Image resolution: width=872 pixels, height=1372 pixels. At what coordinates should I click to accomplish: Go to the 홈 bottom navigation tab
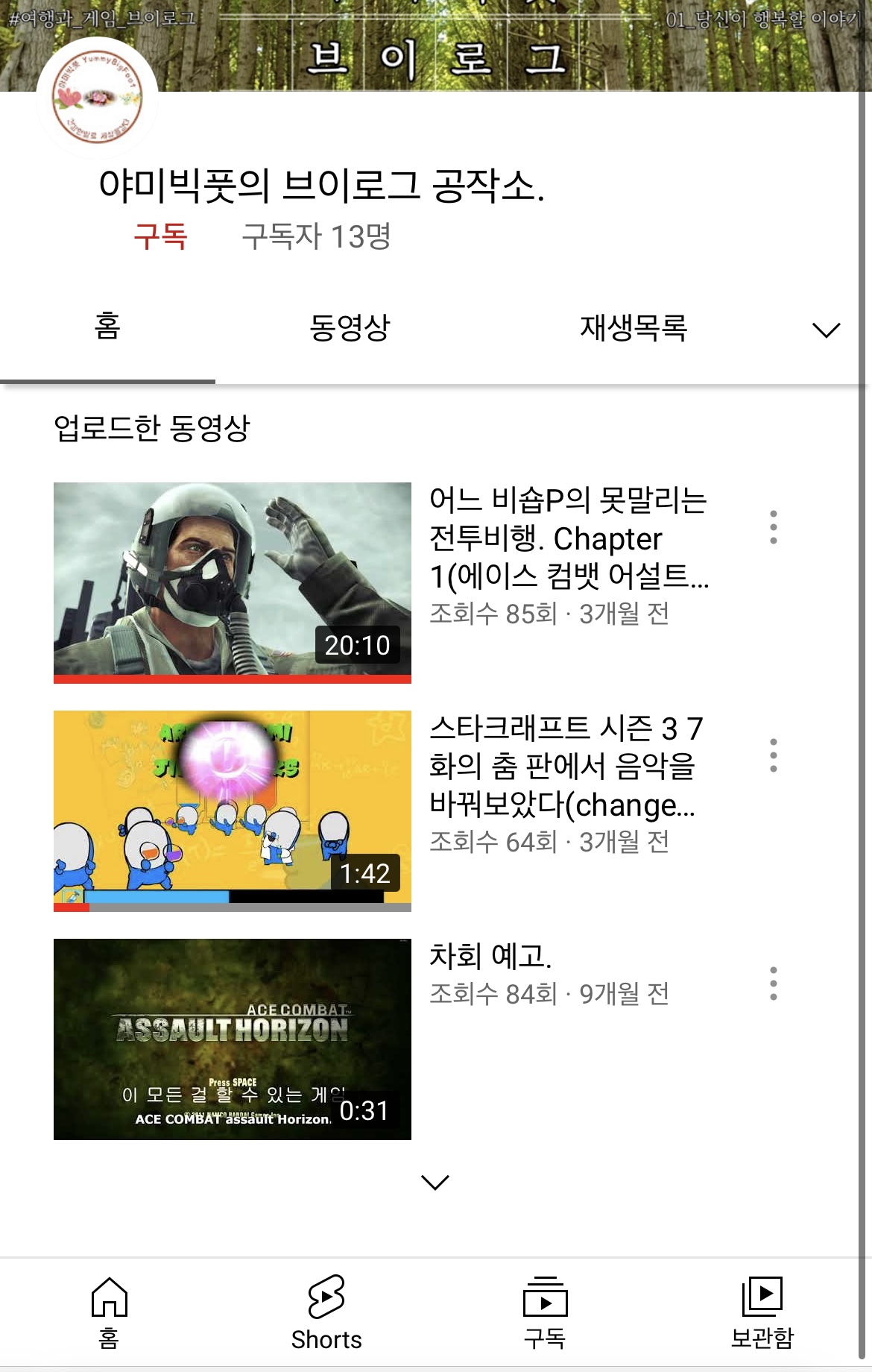point(109,1314)
